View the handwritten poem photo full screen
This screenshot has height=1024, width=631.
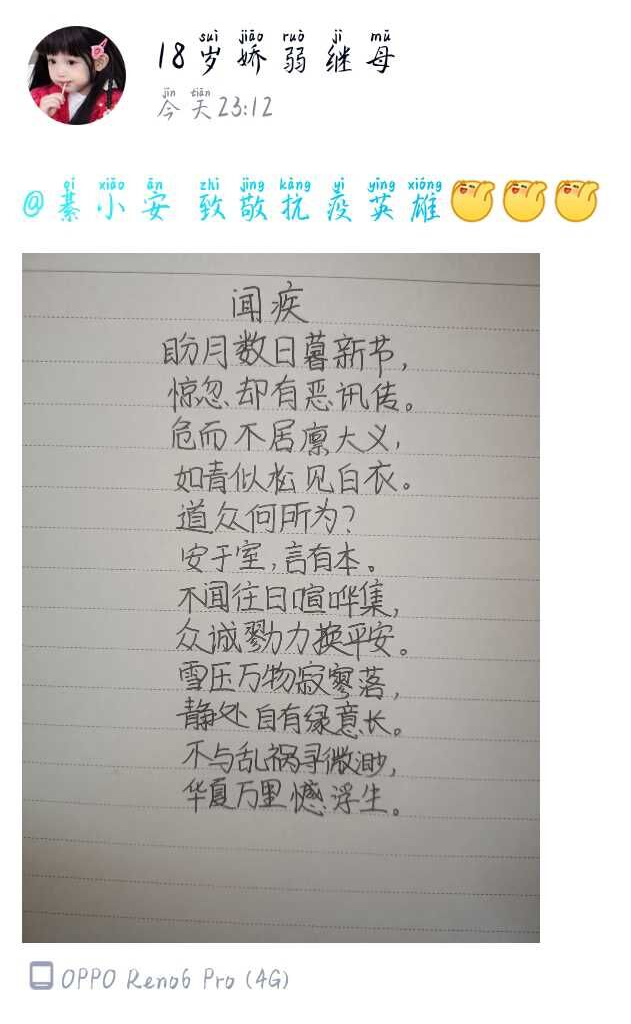[281, 597]
